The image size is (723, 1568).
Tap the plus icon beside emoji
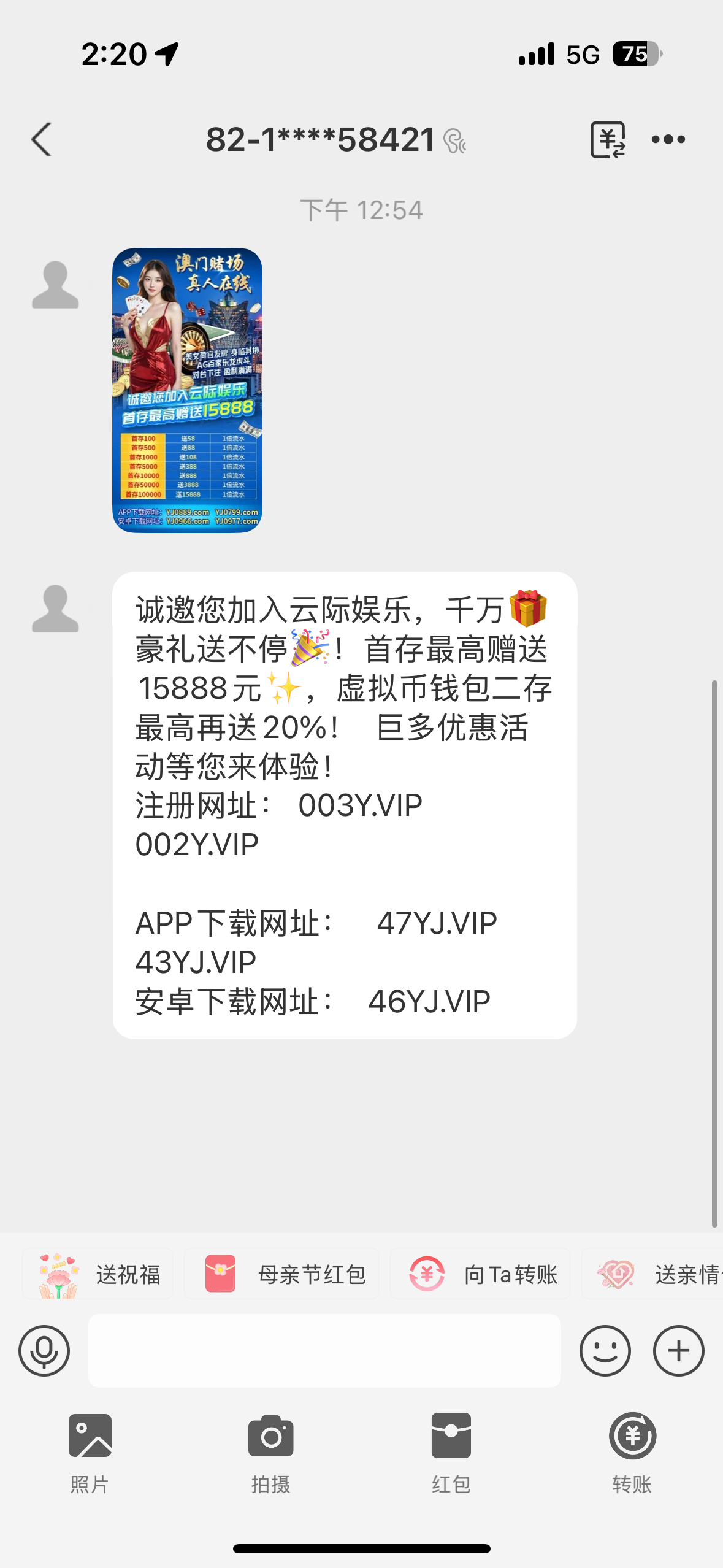click(x=678, y=1351)
